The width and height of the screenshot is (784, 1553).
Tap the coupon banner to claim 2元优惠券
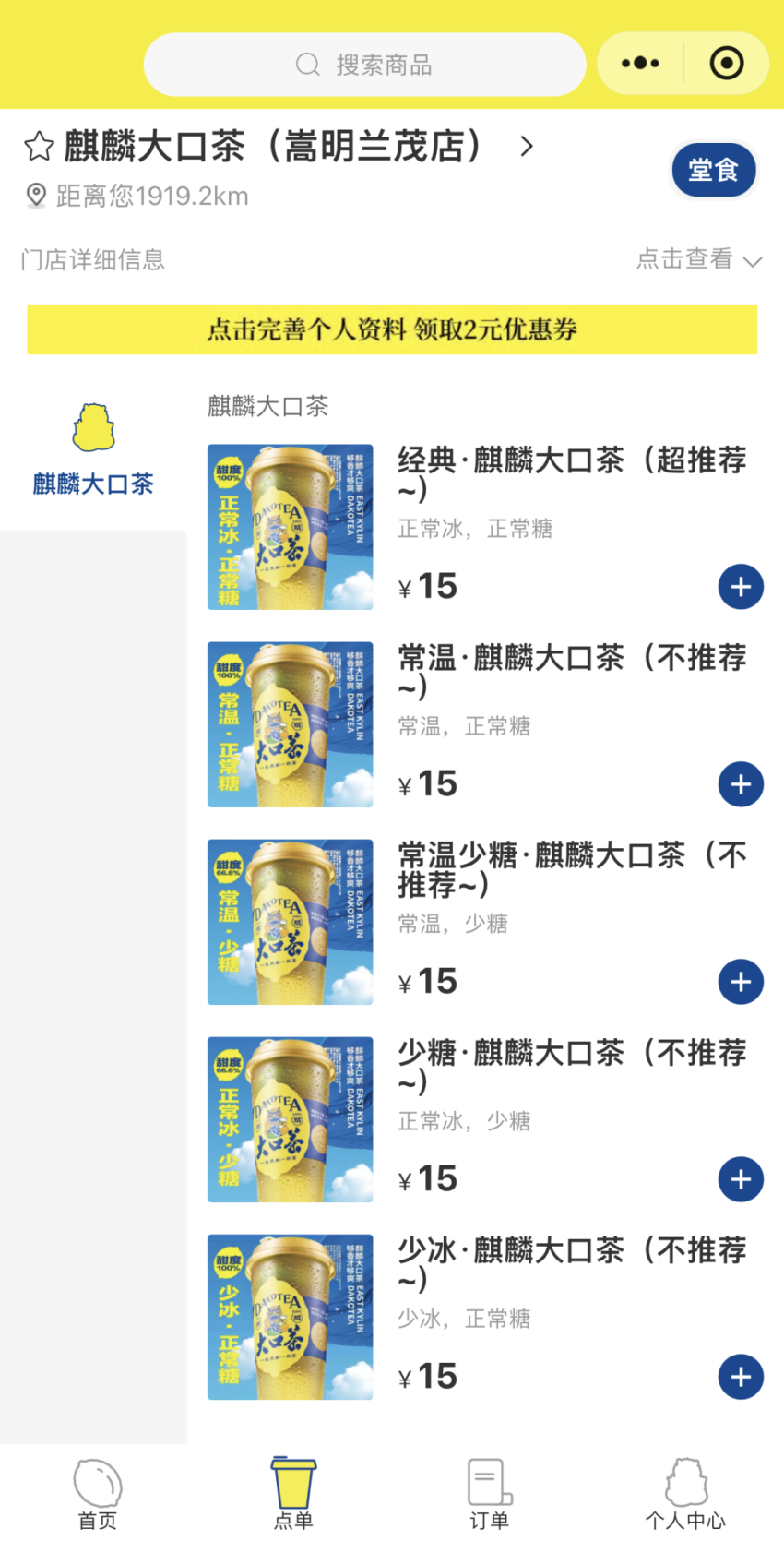tap(392, 329)
